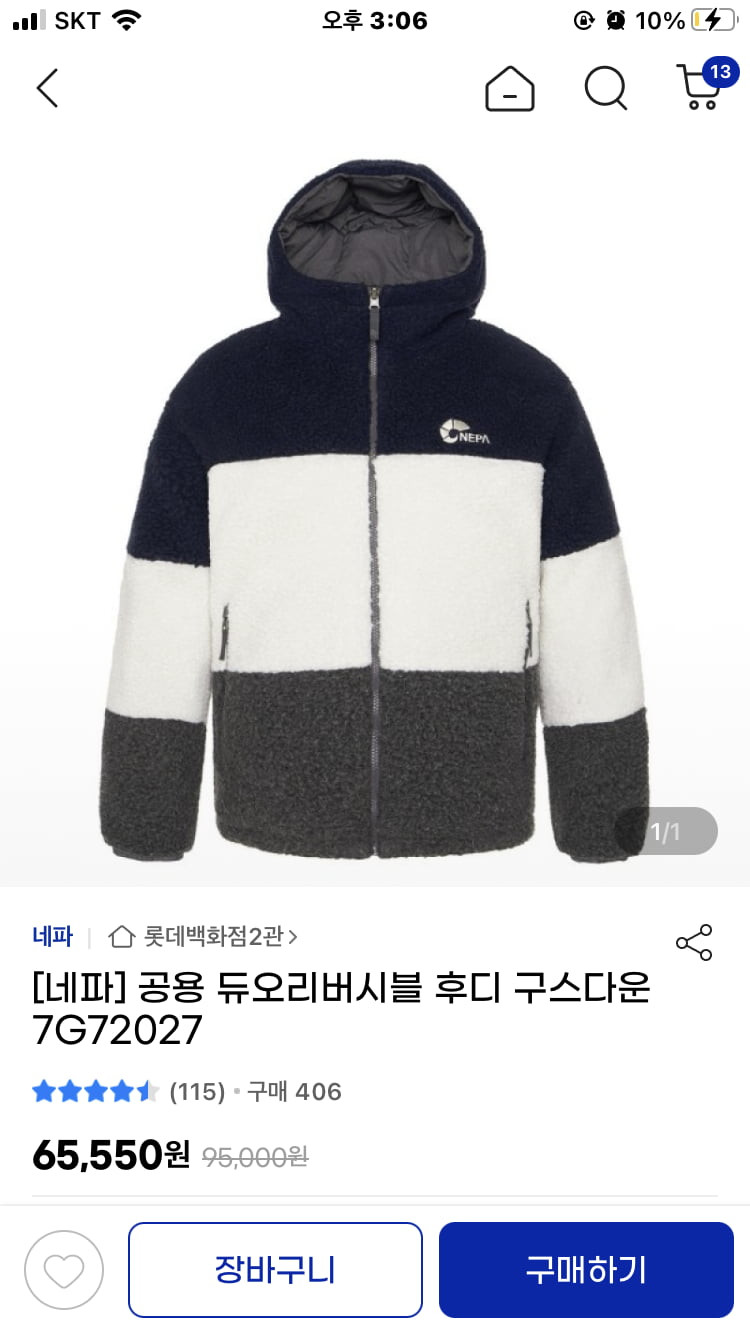The width and height of the screenshot is (750, 1334).
Task: Open the home icon in the toolbar
Action: click(x=510, y=88)
